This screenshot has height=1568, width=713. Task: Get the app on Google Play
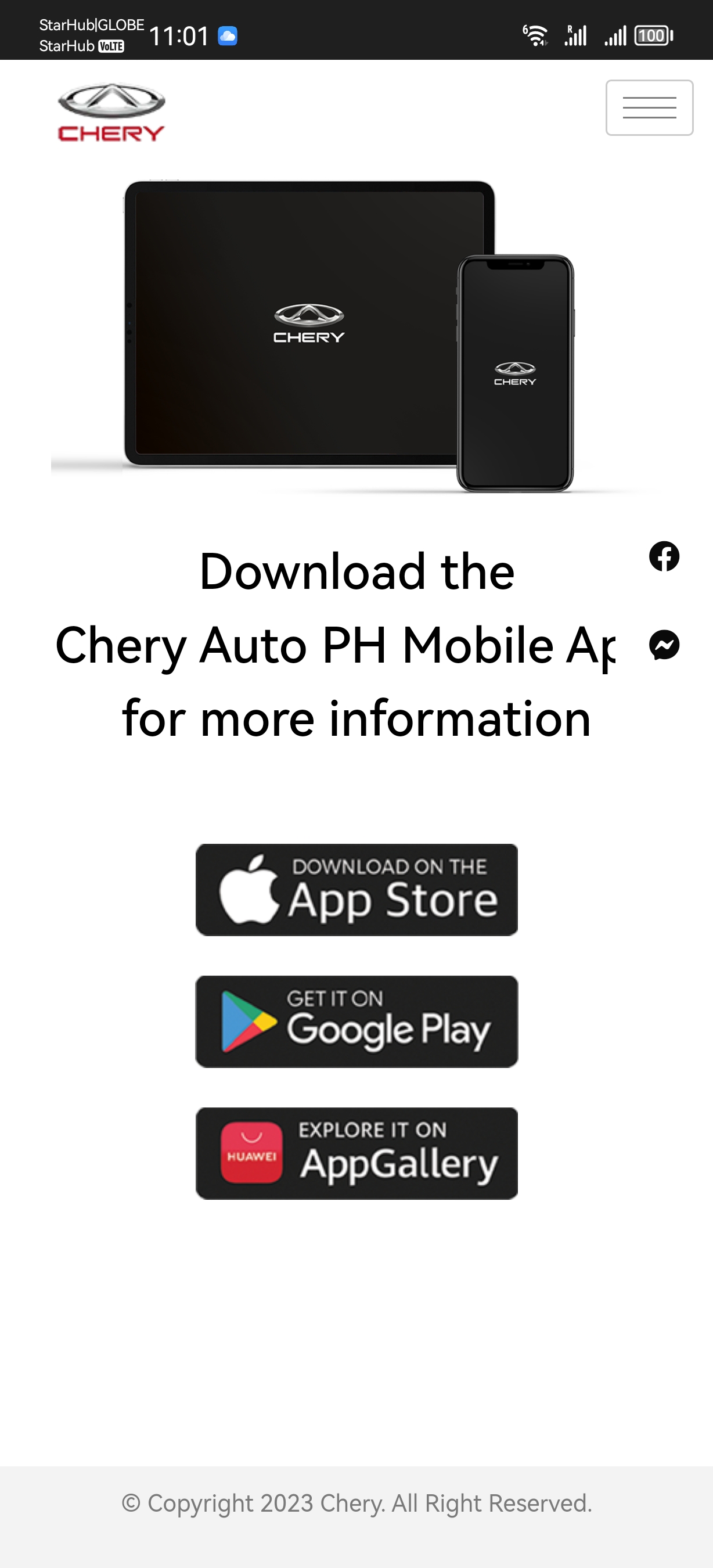(x=356, y=1022)
